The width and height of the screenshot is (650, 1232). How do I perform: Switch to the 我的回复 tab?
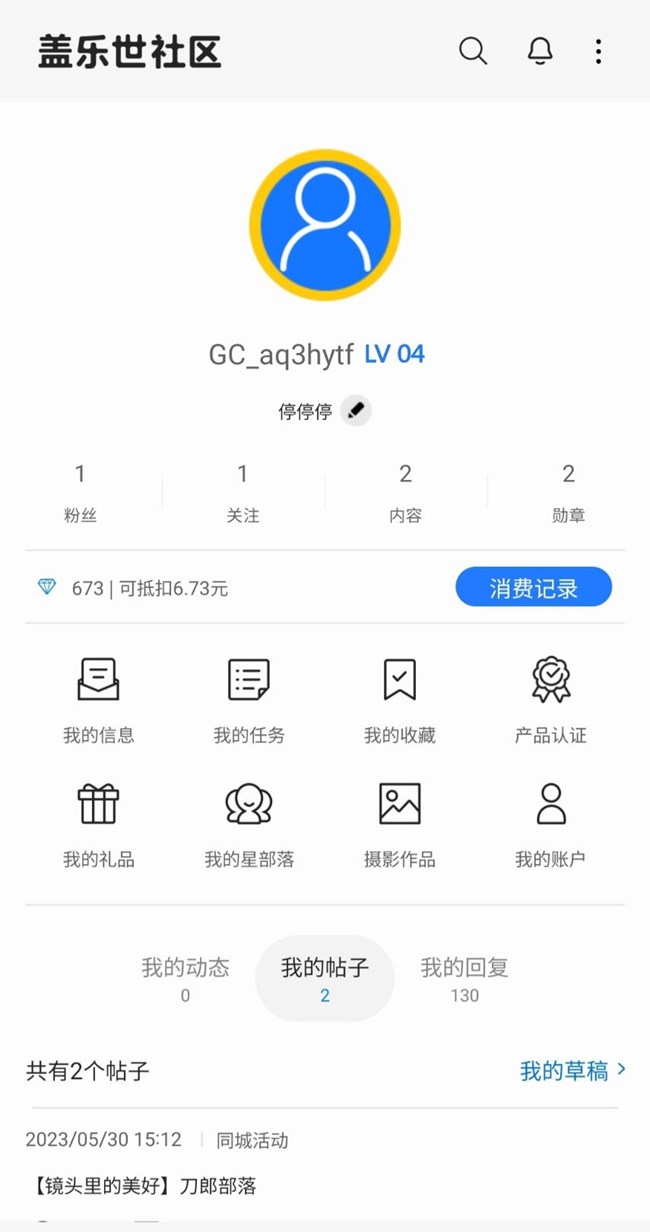point(465,978)
